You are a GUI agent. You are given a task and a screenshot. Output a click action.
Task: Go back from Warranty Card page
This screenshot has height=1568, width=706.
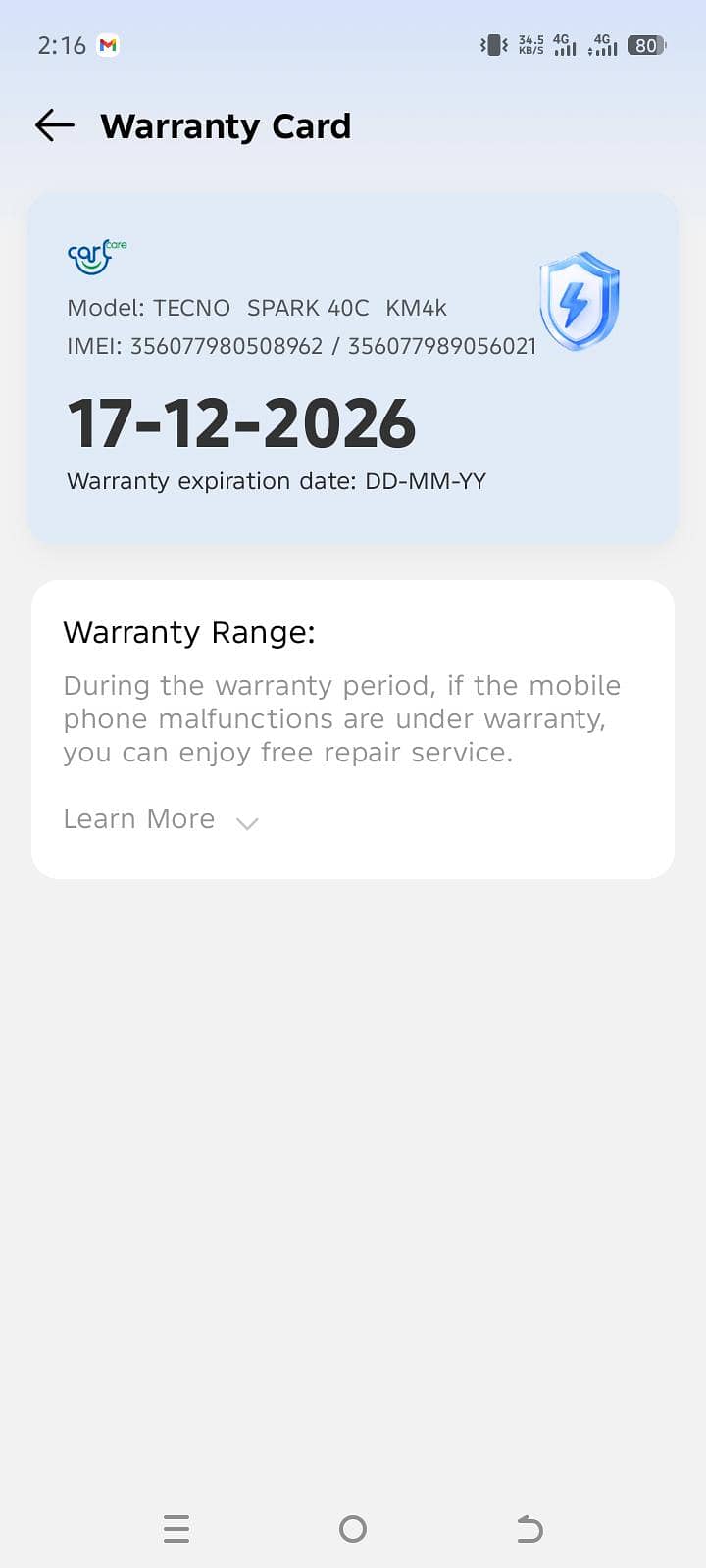55,125
